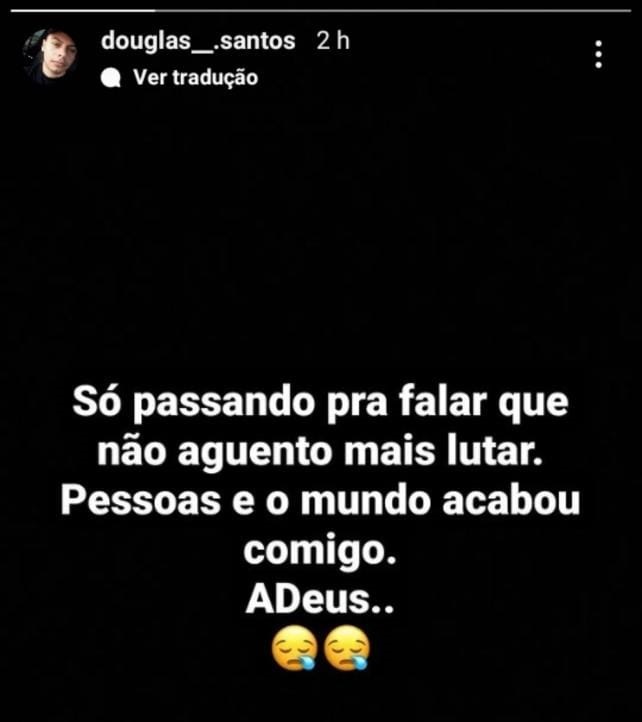Open the three-dot story options menu

pos(598,55)
